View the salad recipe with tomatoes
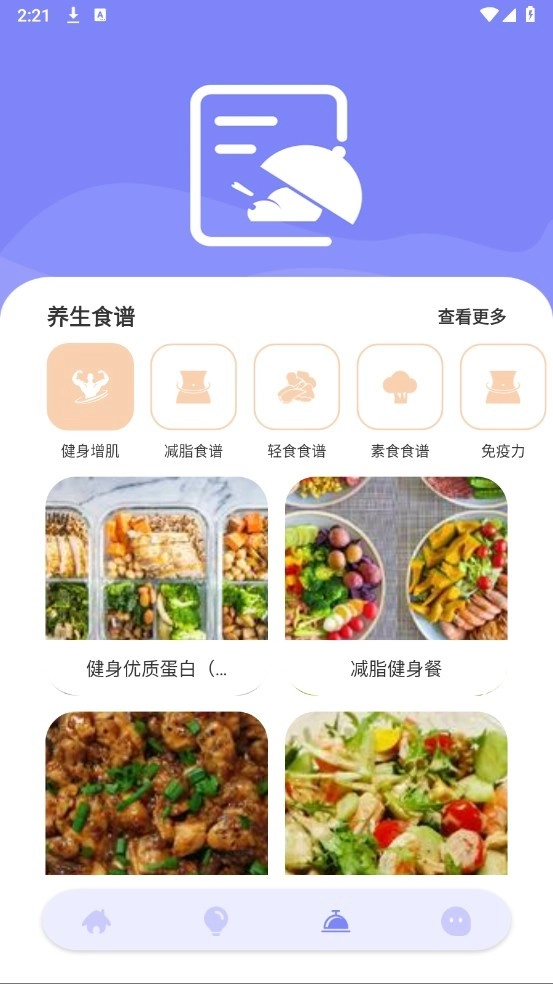Screen dimensions: 553x984 point(396,793)
